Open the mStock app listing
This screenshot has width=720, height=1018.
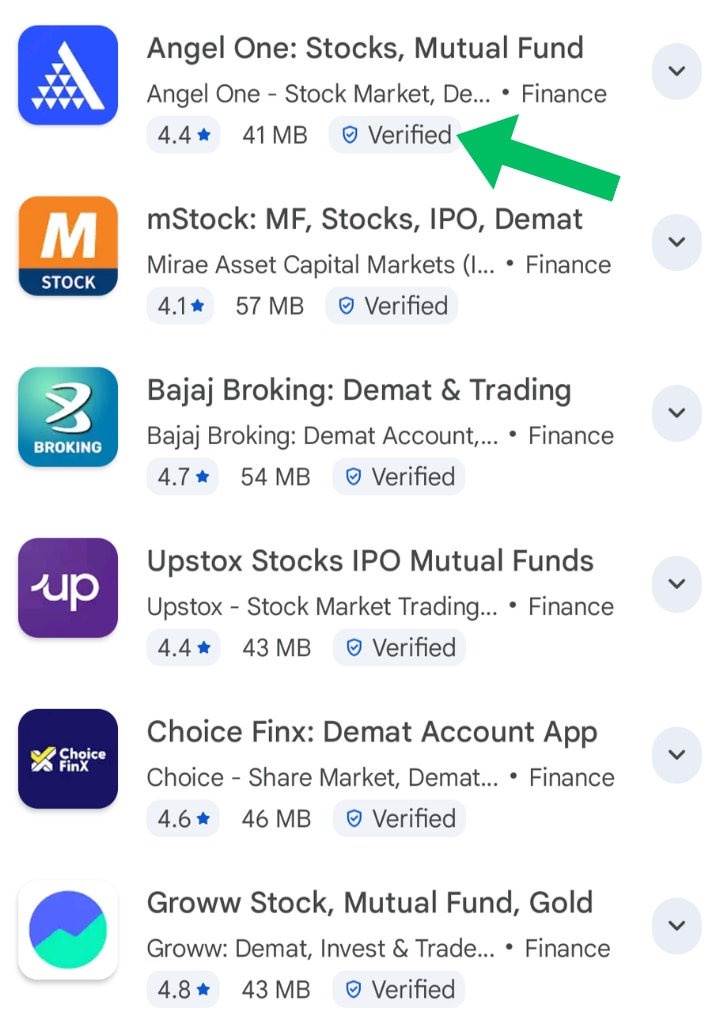coord(365,219)
